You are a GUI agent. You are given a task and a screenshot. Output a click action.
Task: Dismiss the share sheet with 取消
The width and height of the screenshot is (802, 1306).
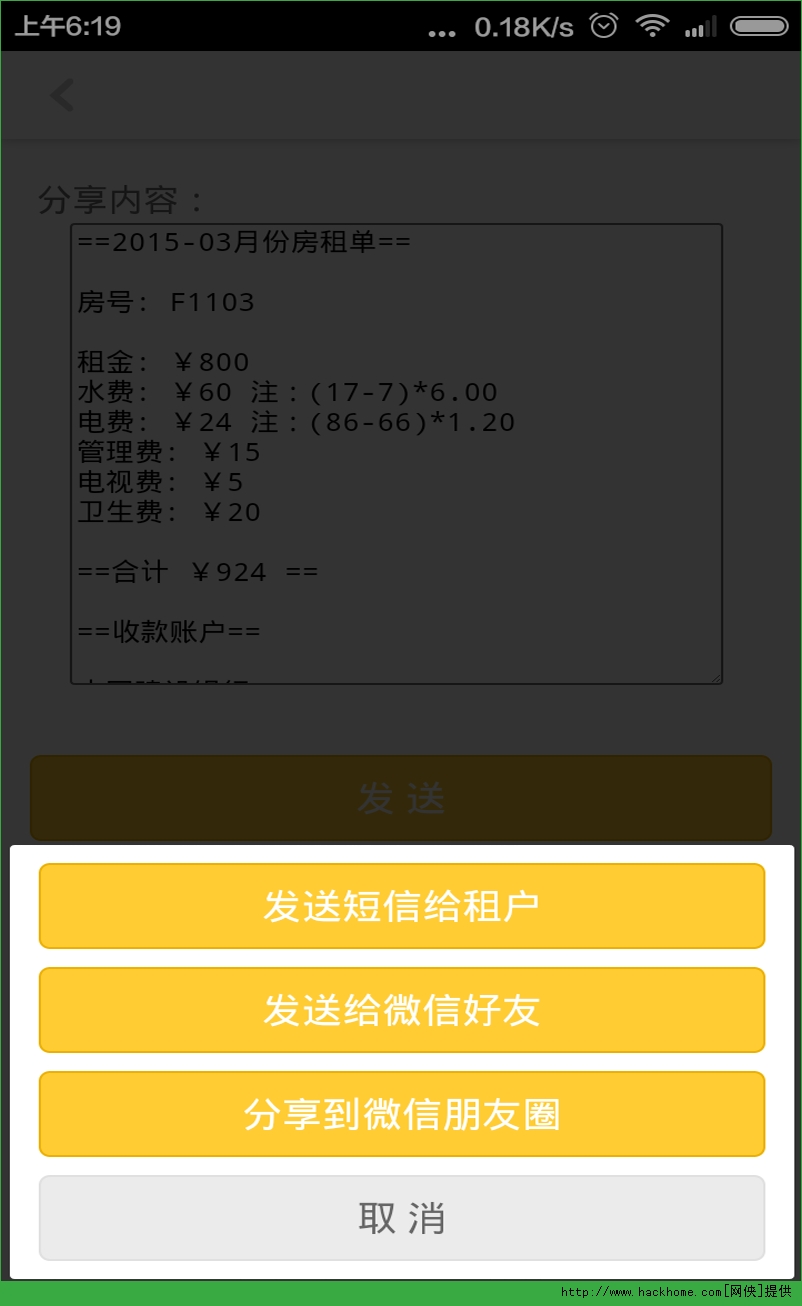[401, 1218]
